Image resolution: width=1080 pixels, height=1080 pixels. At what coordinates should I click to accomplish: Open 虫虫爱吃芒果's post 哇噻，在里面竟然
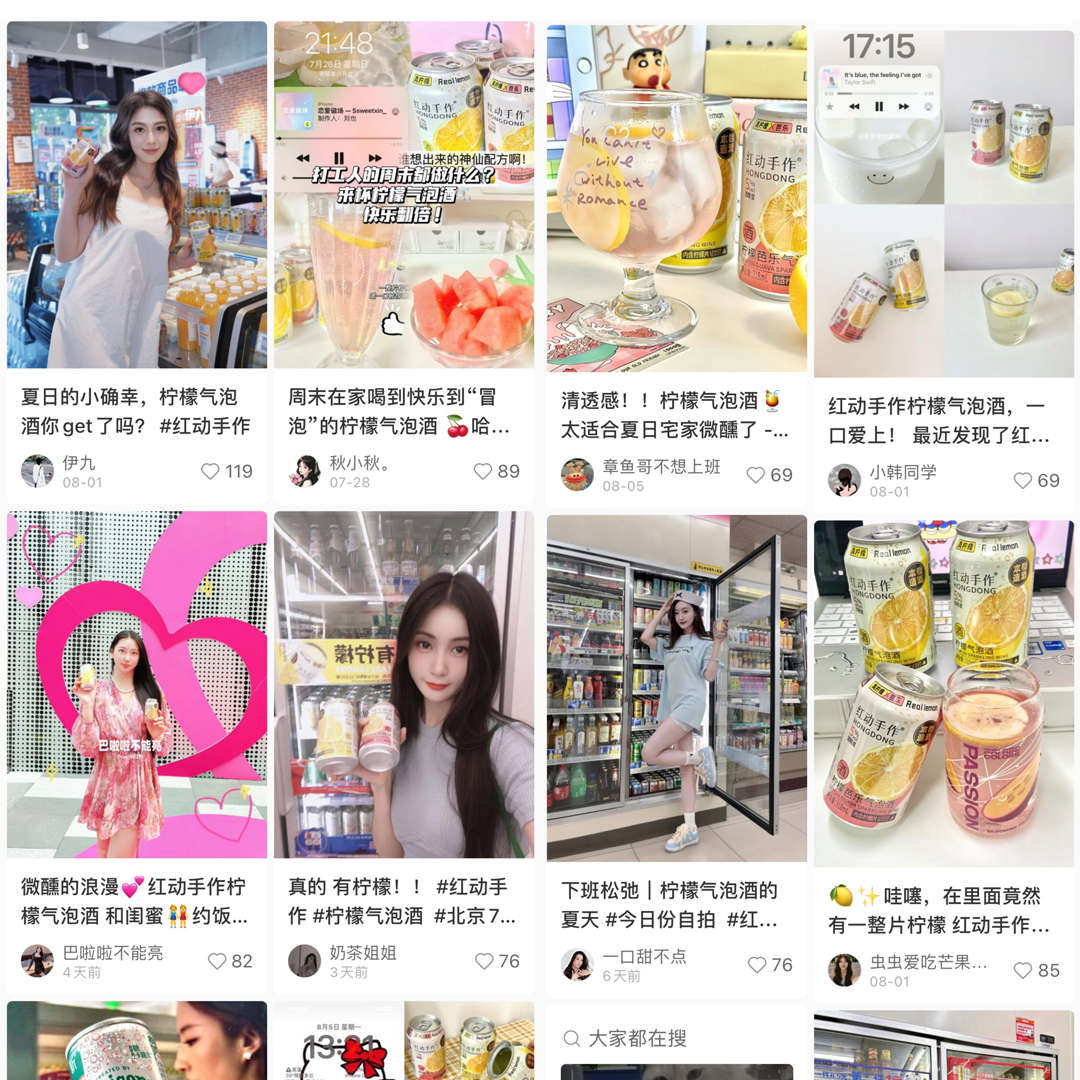click(945, 692)
